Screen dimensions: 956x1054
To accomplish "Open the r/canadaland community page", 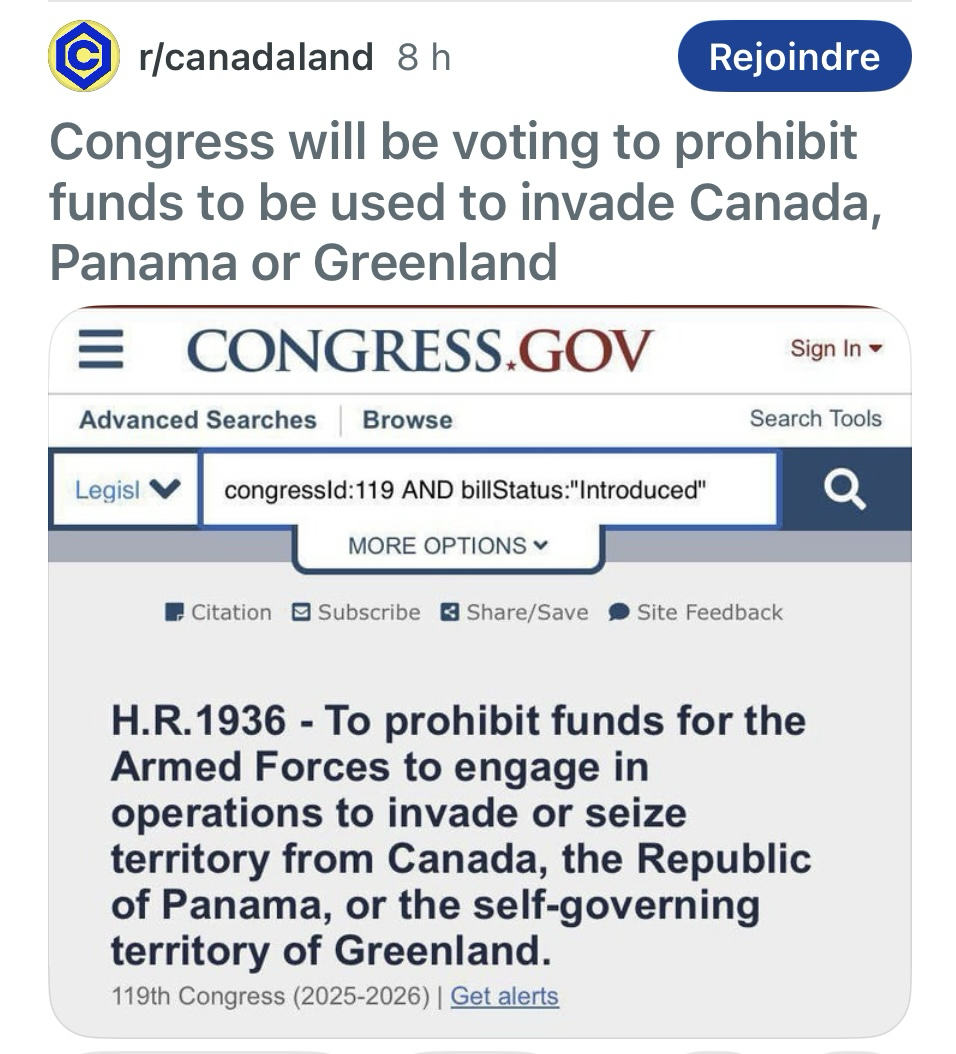I will tap(256, 57).
